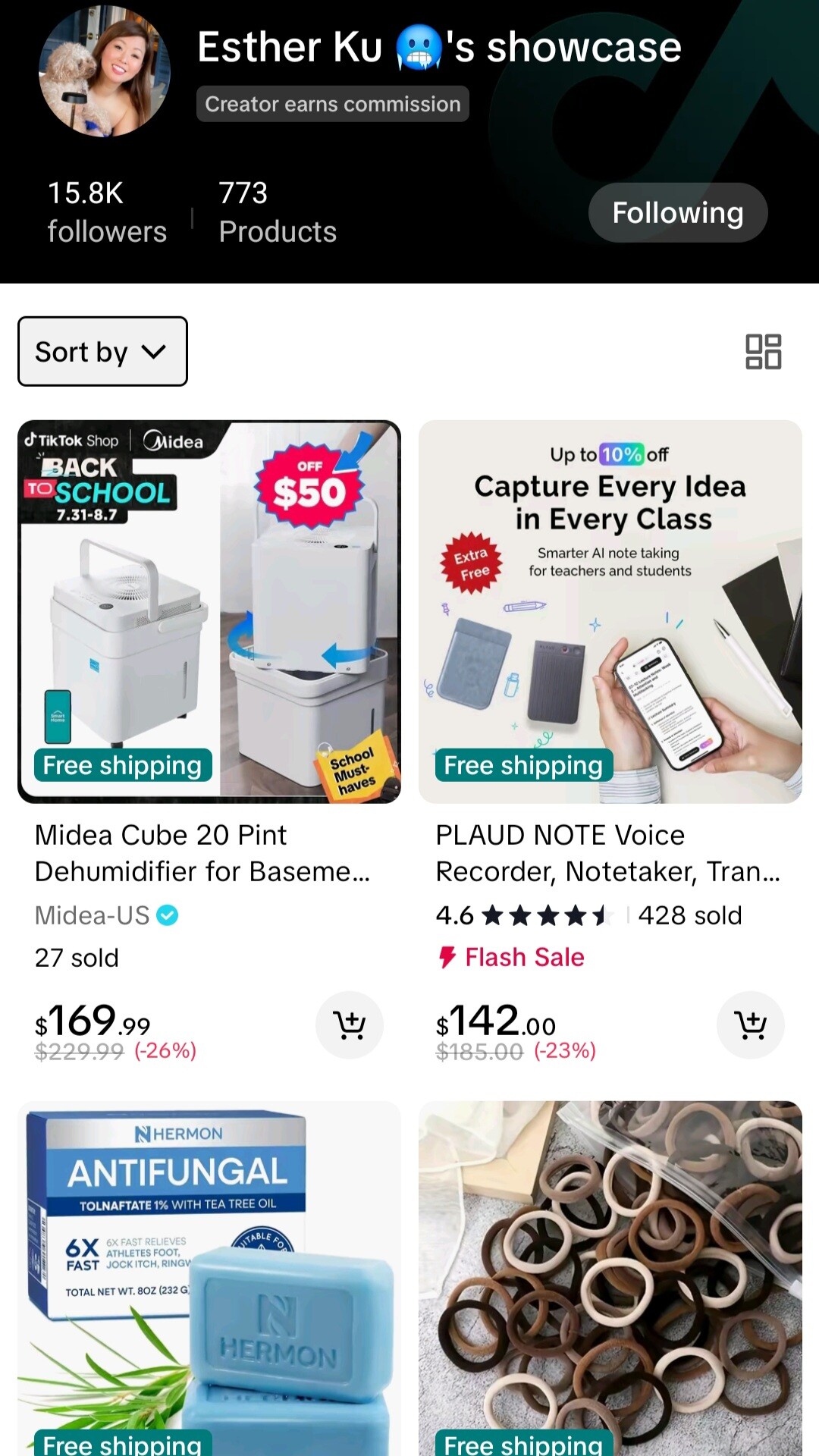Tap the Following button
Screen dimensions: 819x1456
[678, 213]
